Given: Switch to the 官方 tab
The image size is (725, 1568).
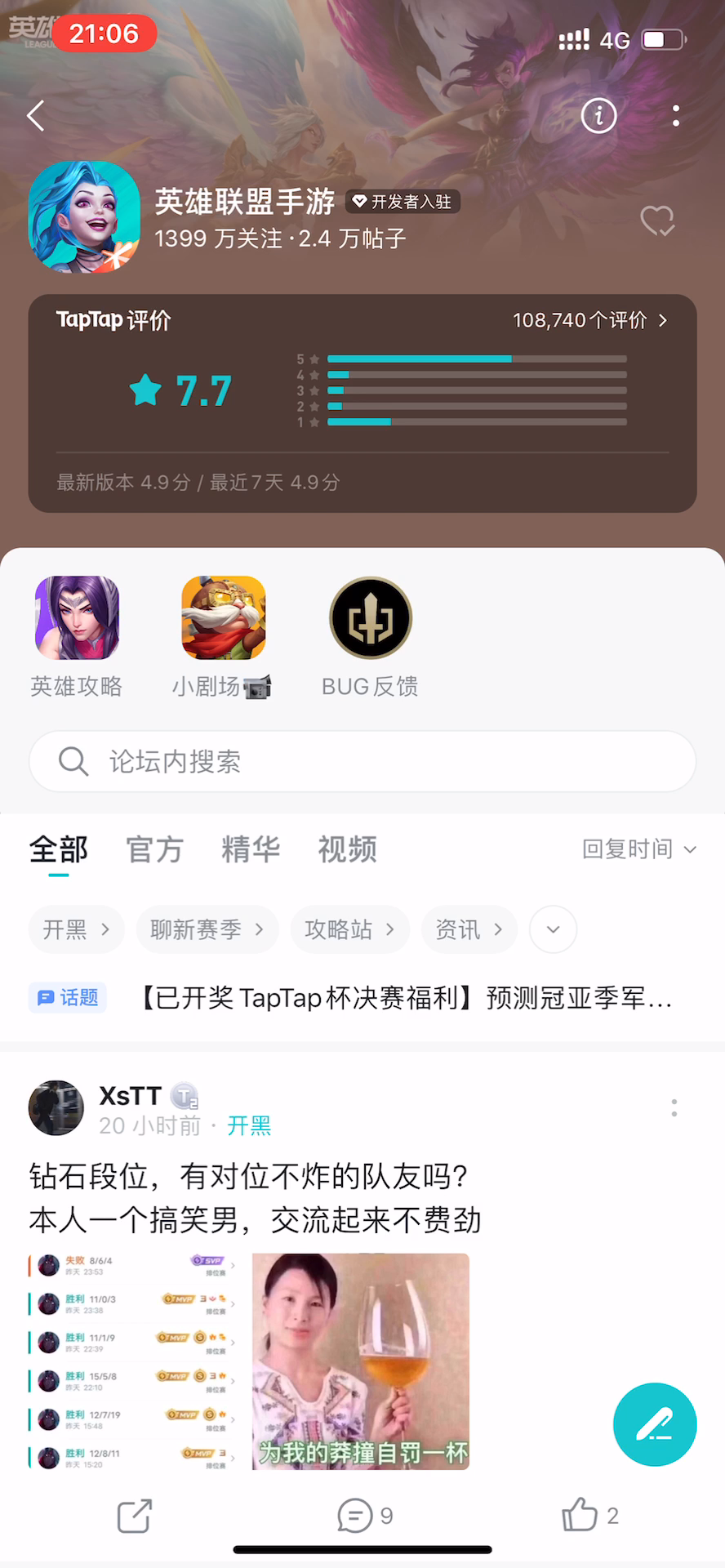Looking at the screenshot, I should point(155,849).
